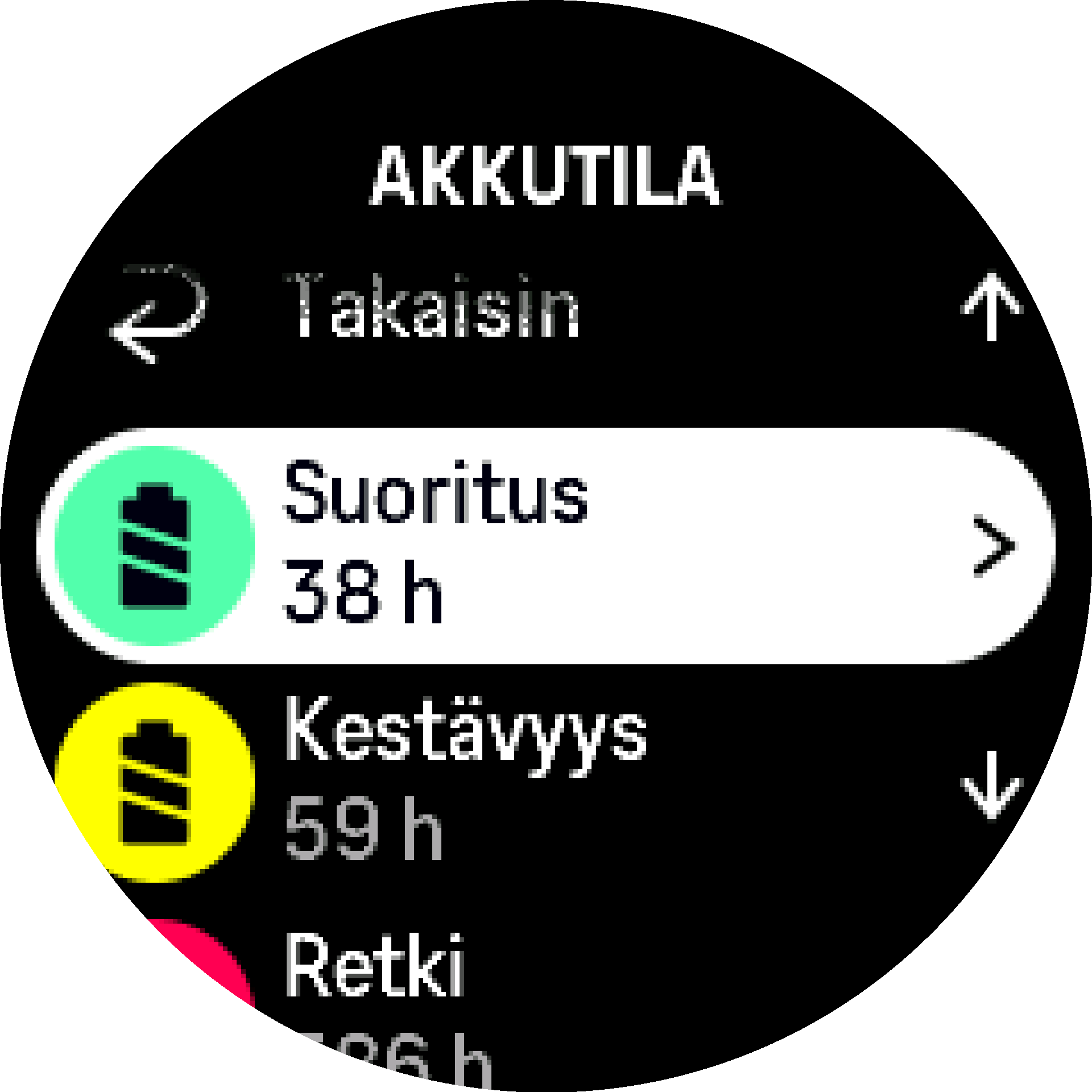Image resolution: width=1092 pixels, height=1092 pixels.
Task: Select the Suoritus 38 h battery mode
Action: click(x=546, y=545)
